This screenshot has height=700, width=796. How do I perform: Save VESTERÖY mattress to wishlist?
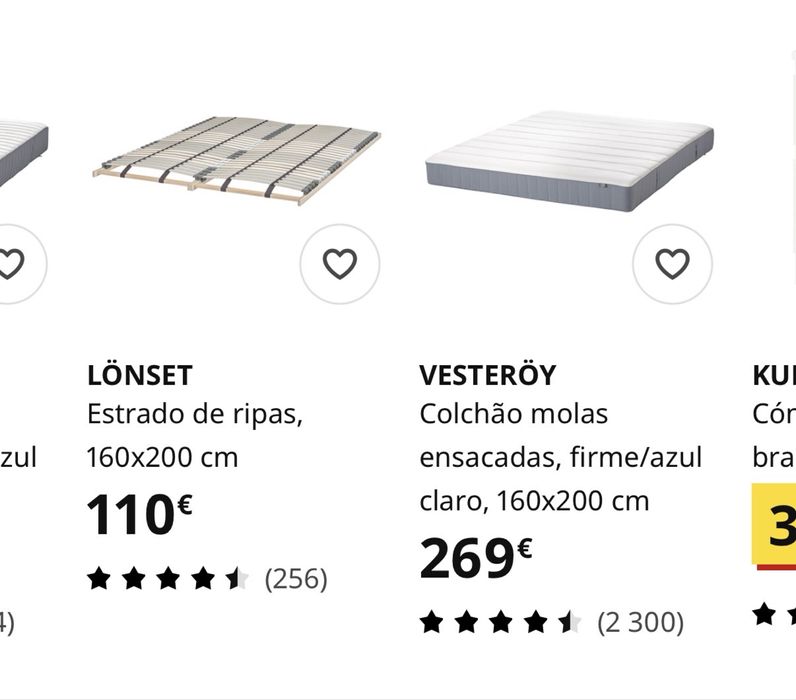pyautogui.click(x=672, y=264)
